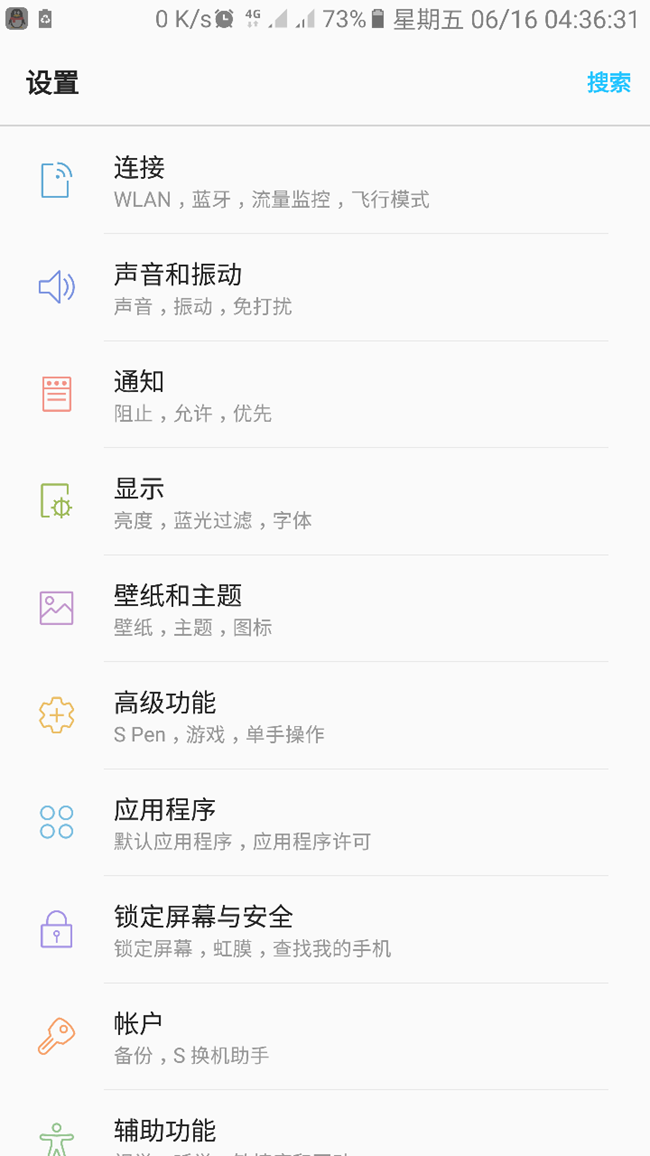650x1156 pixels.
Task: Open 辅助功能 settings
Action: point(325,1123)
